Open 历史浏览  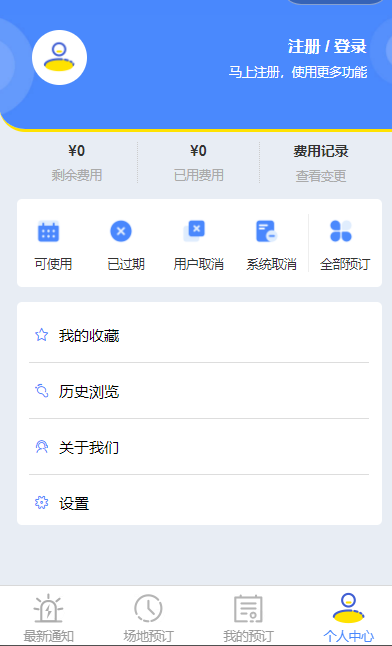pyautogui.click(x=199, y=391)
